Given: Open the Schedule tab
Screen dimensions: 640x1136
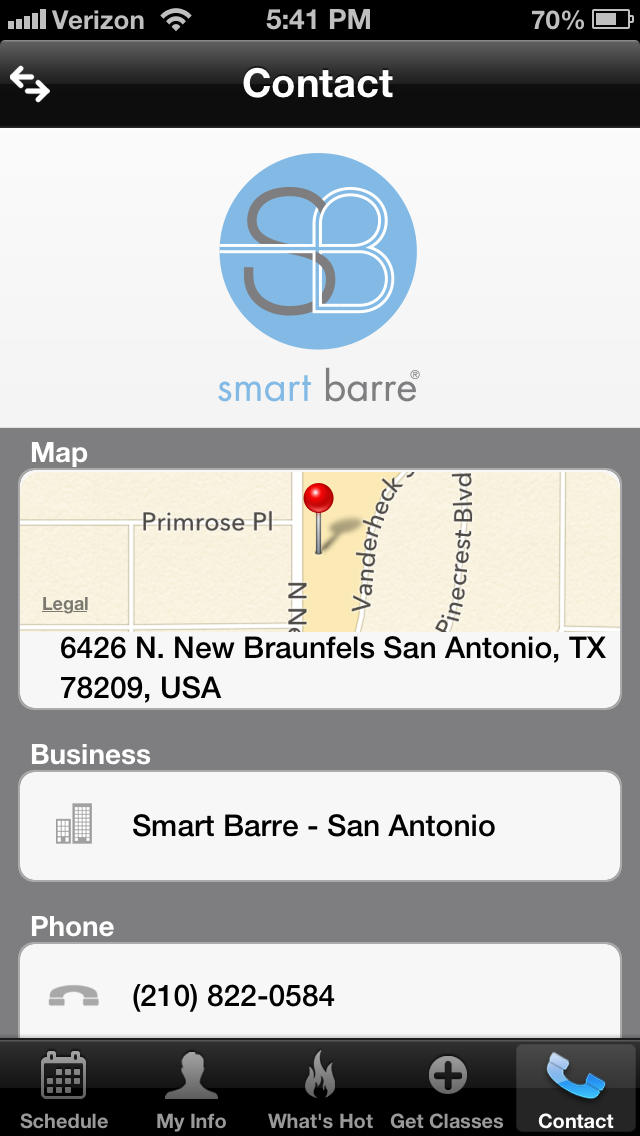Looking at the screenshot, I should [64, 1090].
